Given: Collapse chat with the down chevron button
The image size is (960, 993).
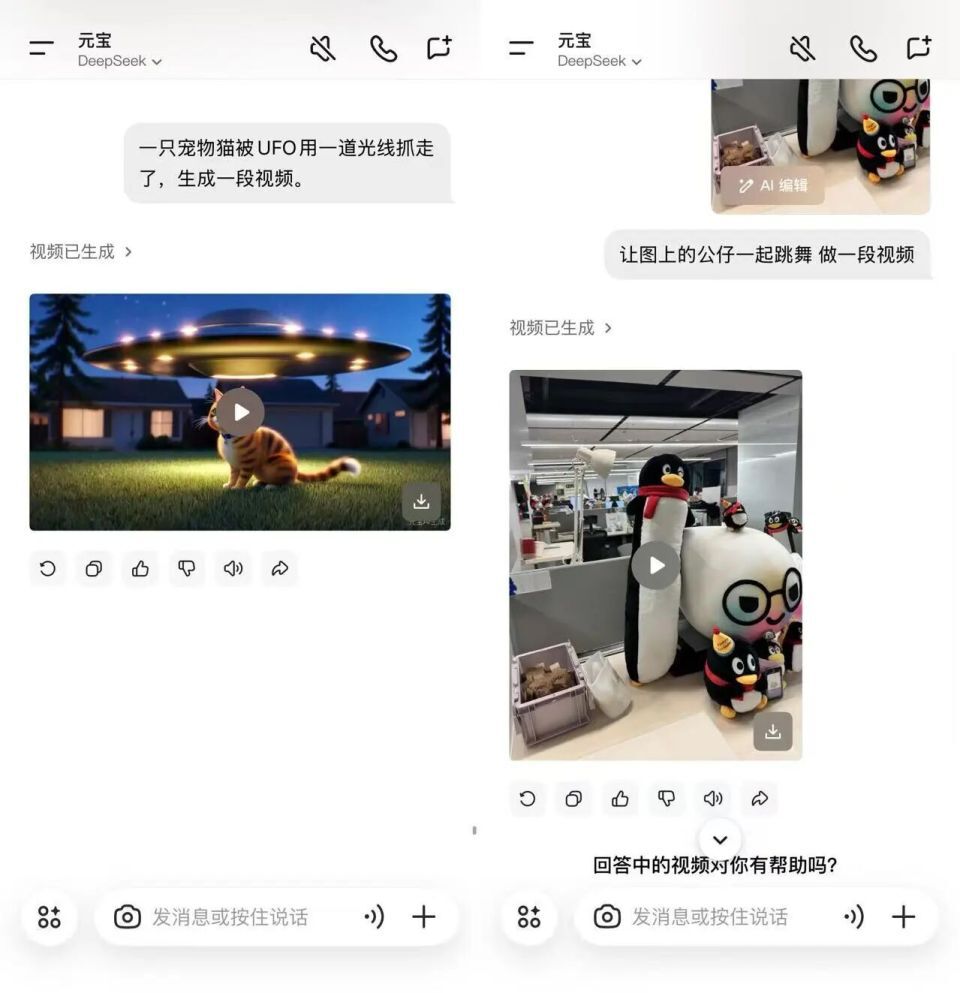Looking at the screenshot, I should click(x=719, y=840).
